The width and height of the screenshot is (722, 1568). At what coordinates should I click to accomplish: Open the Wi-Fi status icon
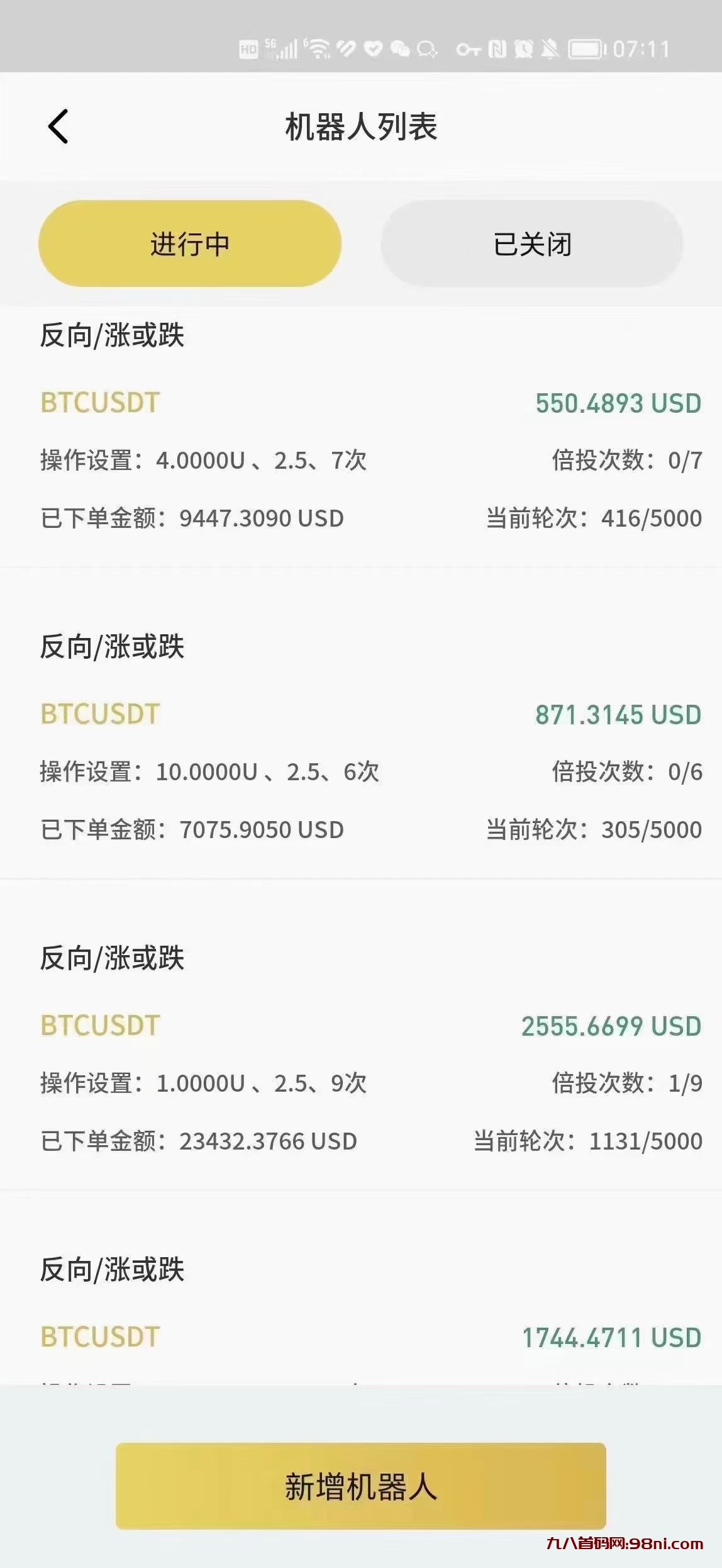click(x=318, y=50)
